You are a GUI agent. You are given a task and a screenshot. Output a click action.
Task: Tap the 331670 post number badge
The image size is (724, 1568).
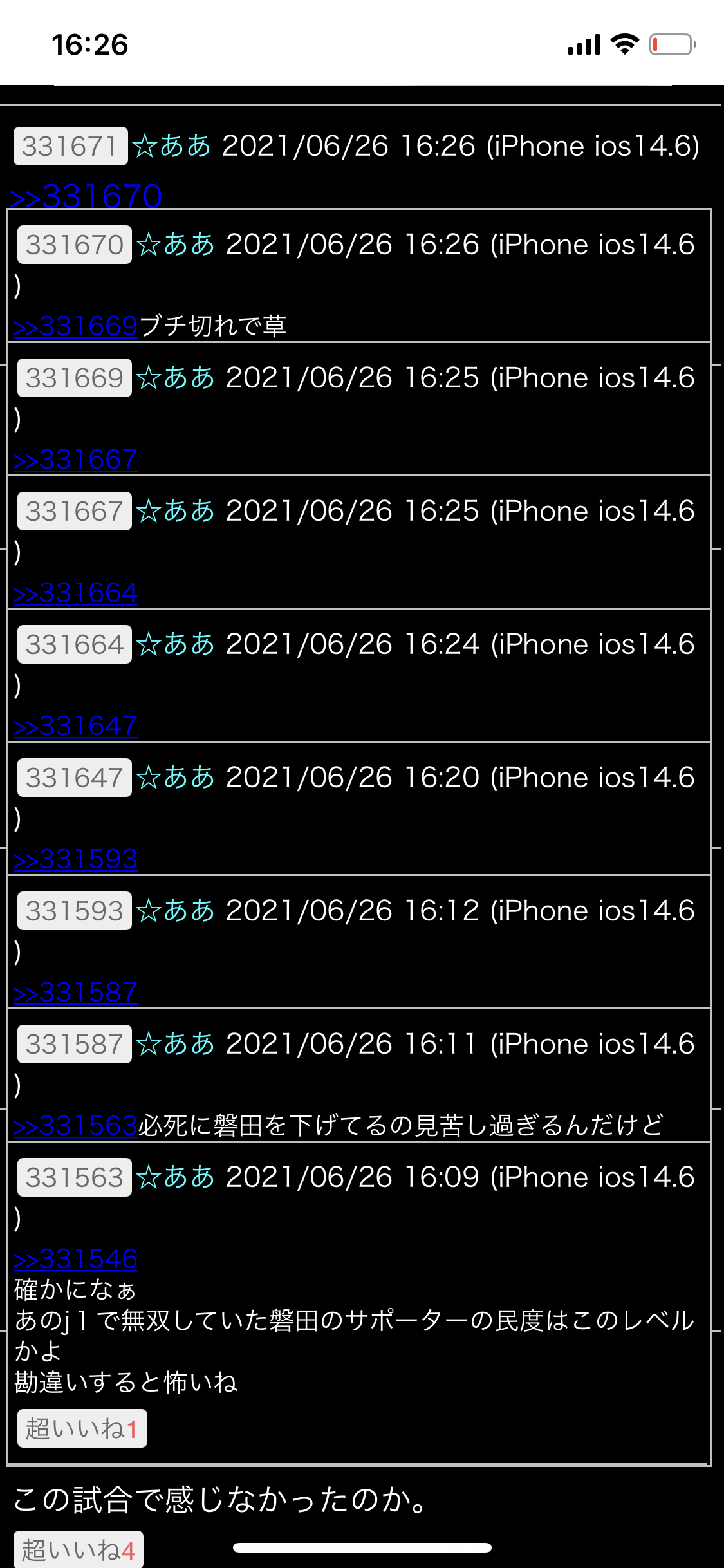pyautogui.click(x=75, y=245)
